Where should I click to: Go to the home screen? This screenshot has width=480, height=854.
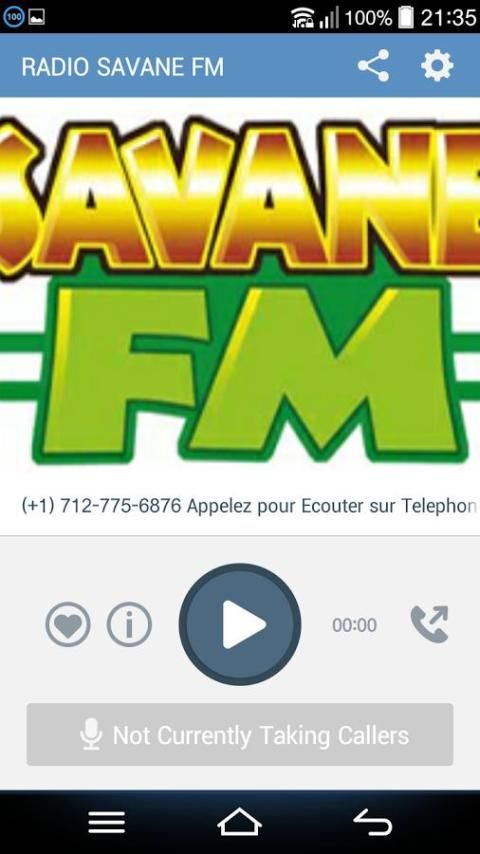[x=240, y=822]
